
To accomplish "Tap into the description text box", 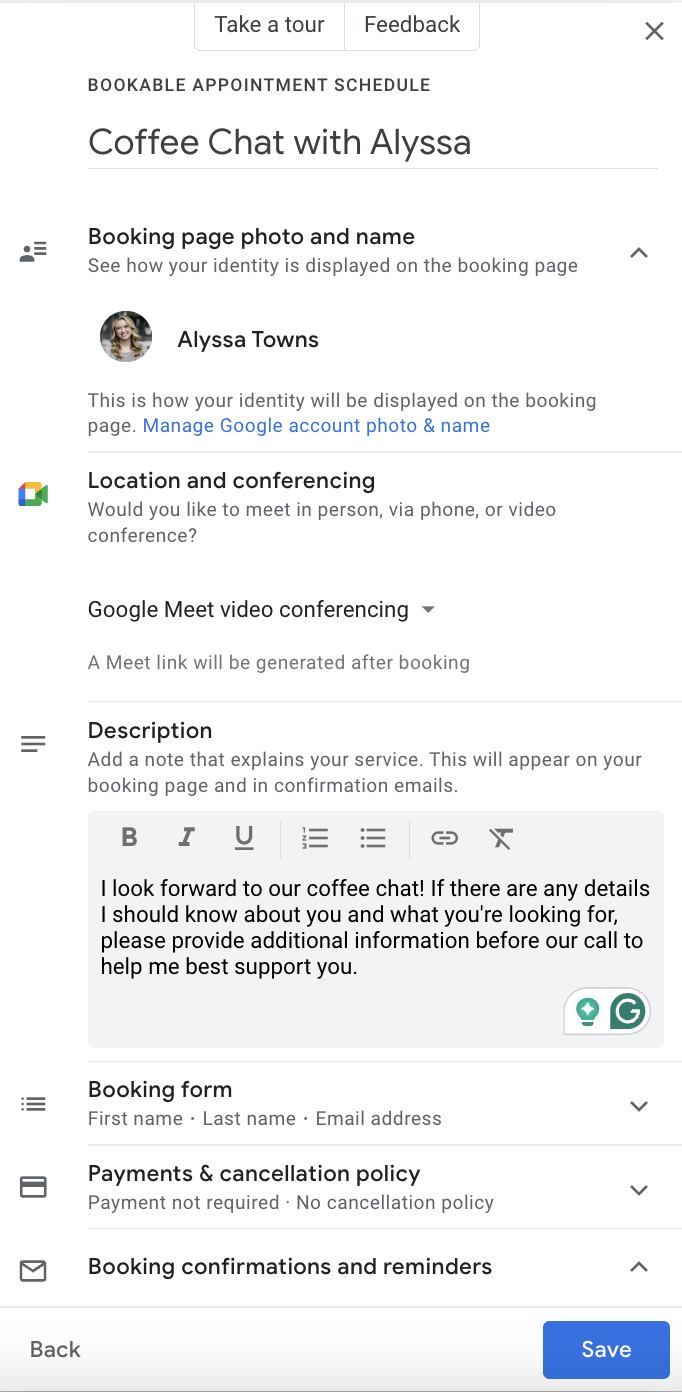I will [376, 928].
